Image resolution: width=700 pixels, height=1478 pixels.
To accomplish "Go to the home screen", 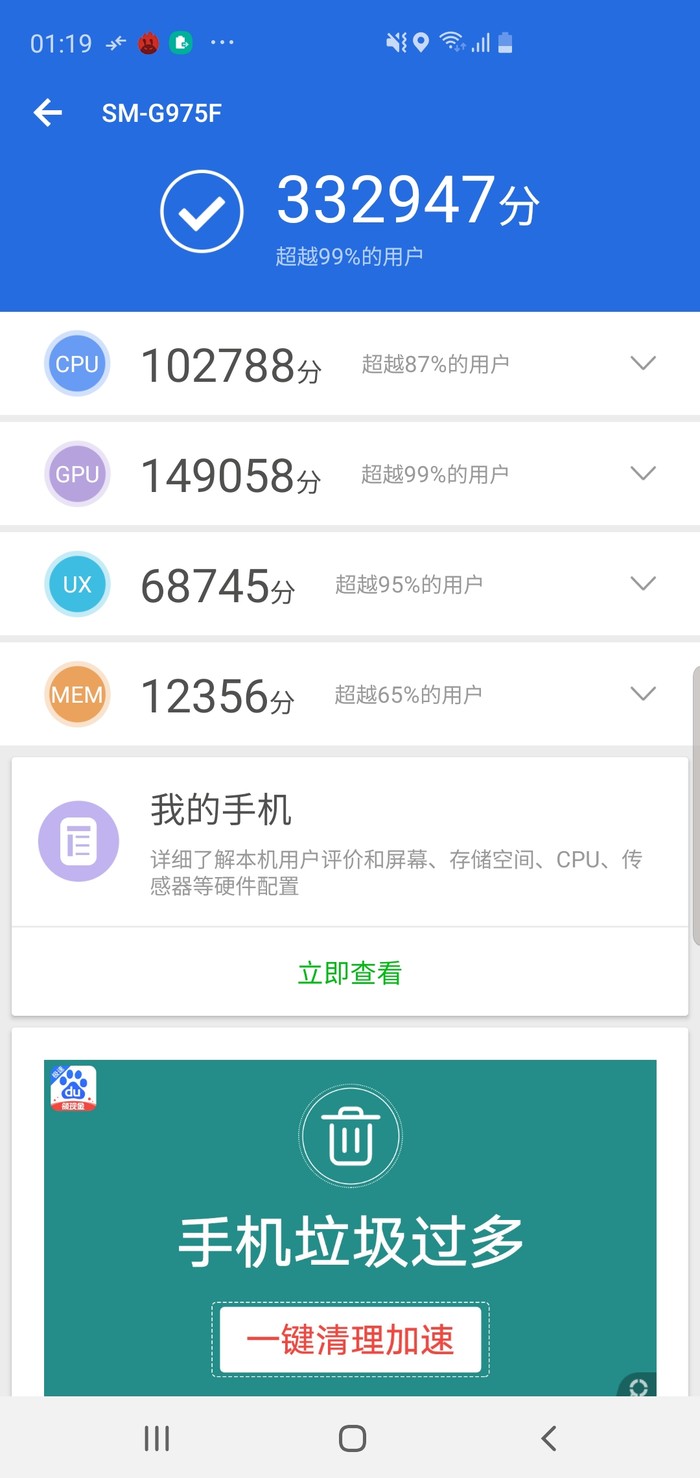I will coord(352,1438).
